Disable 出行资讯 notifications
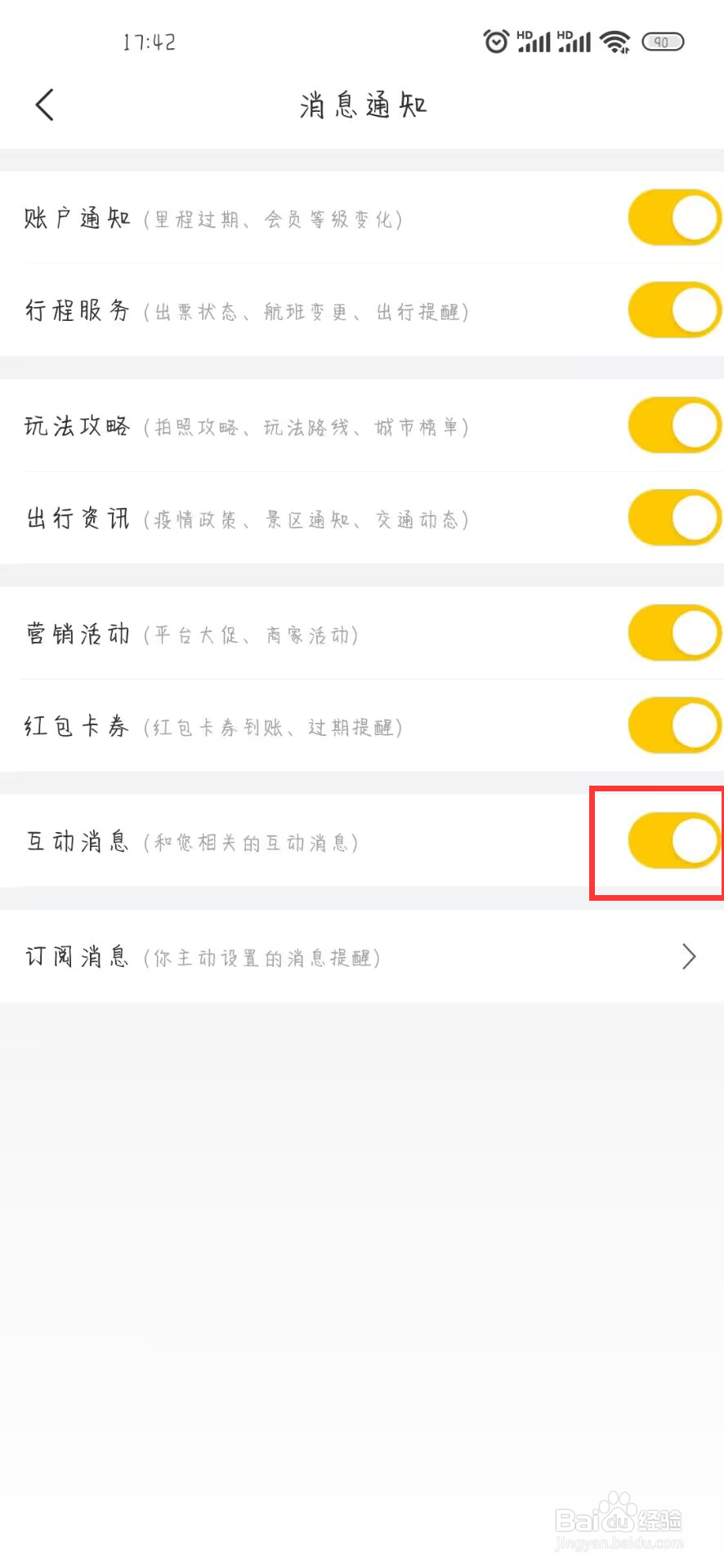The width and height of the screenshot is (724, 1568). coord(673,517)
